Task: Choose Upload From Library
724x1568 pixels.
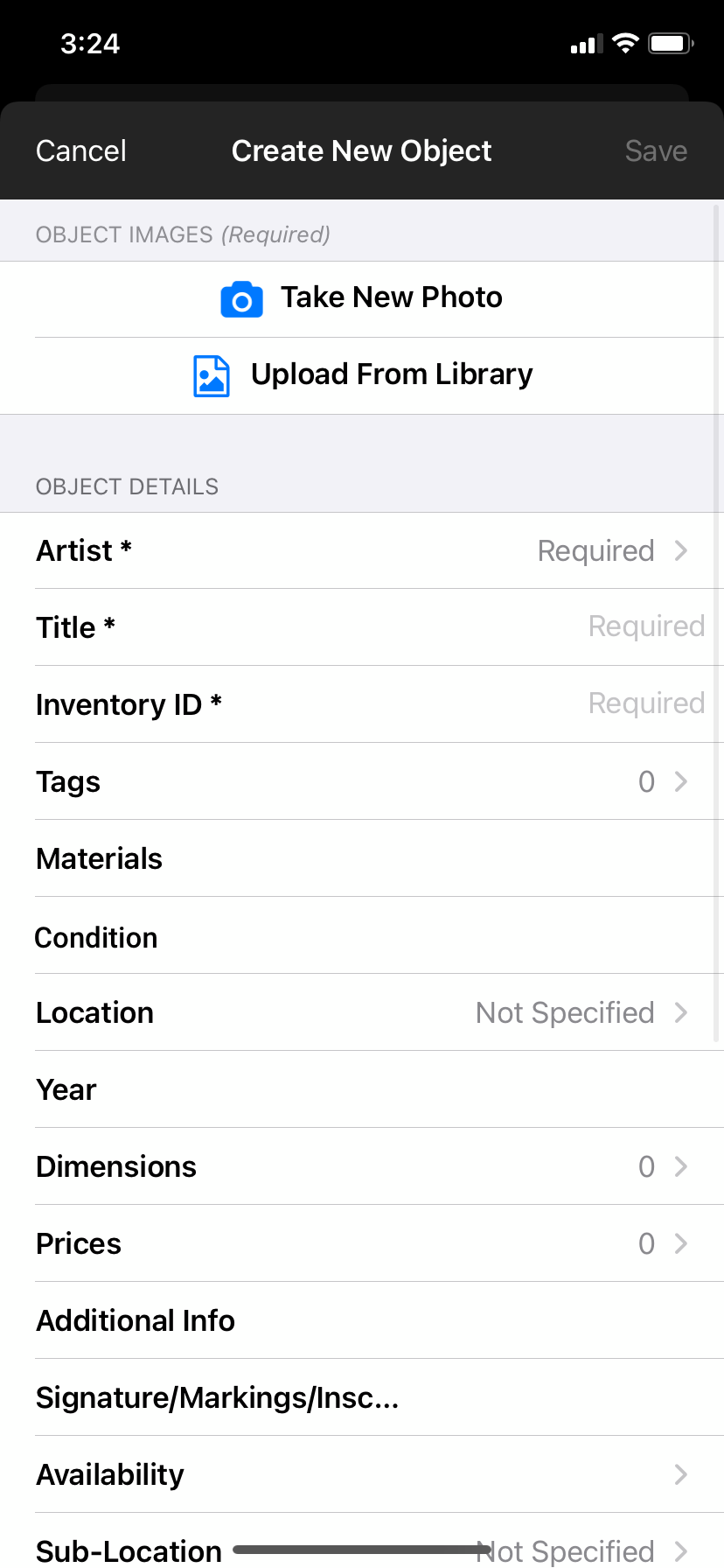Action: [x=362, y=376]
